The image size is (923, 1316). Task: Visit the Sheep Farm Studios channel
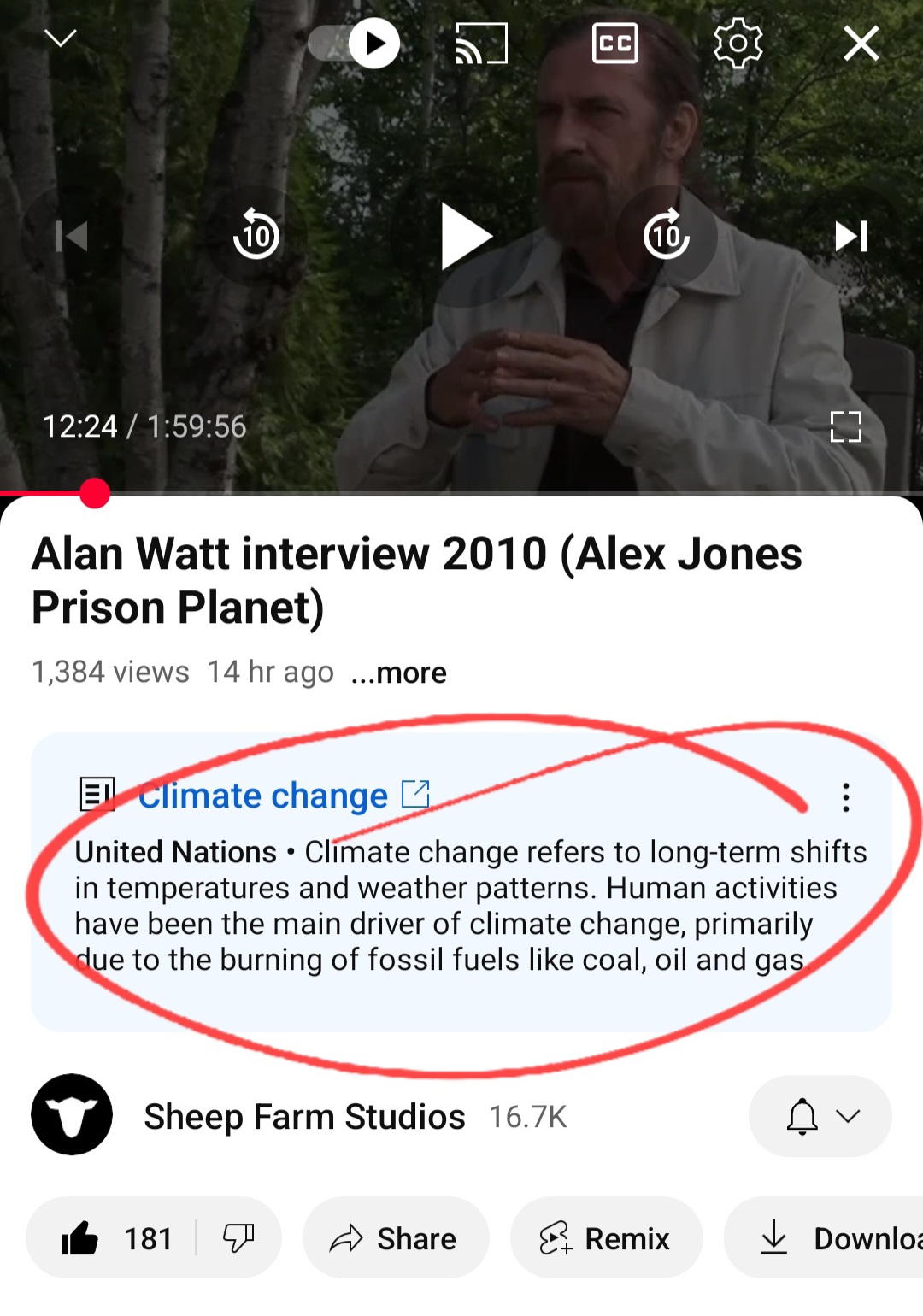(x=303, y=1116)
